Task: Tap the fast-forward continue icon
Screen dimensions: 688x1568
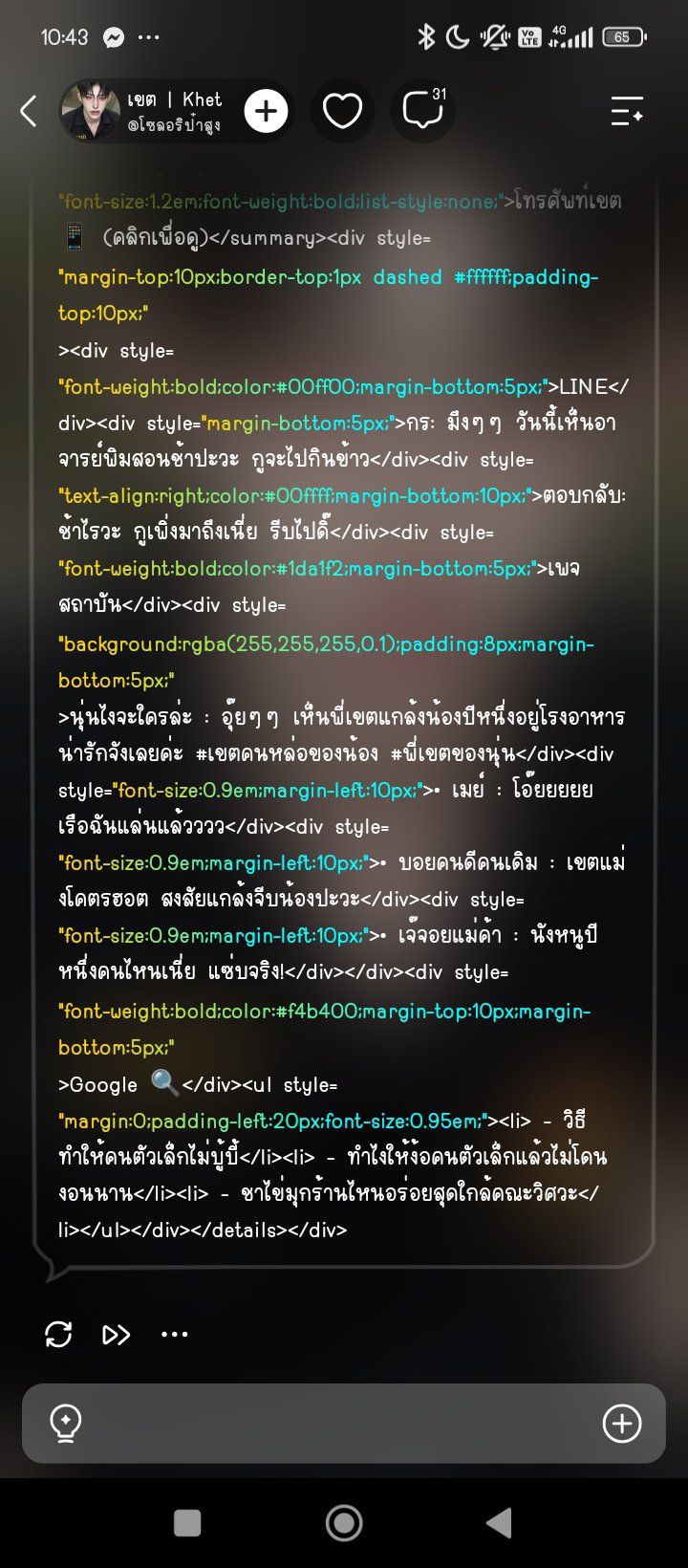Action: click(116, 1334)
